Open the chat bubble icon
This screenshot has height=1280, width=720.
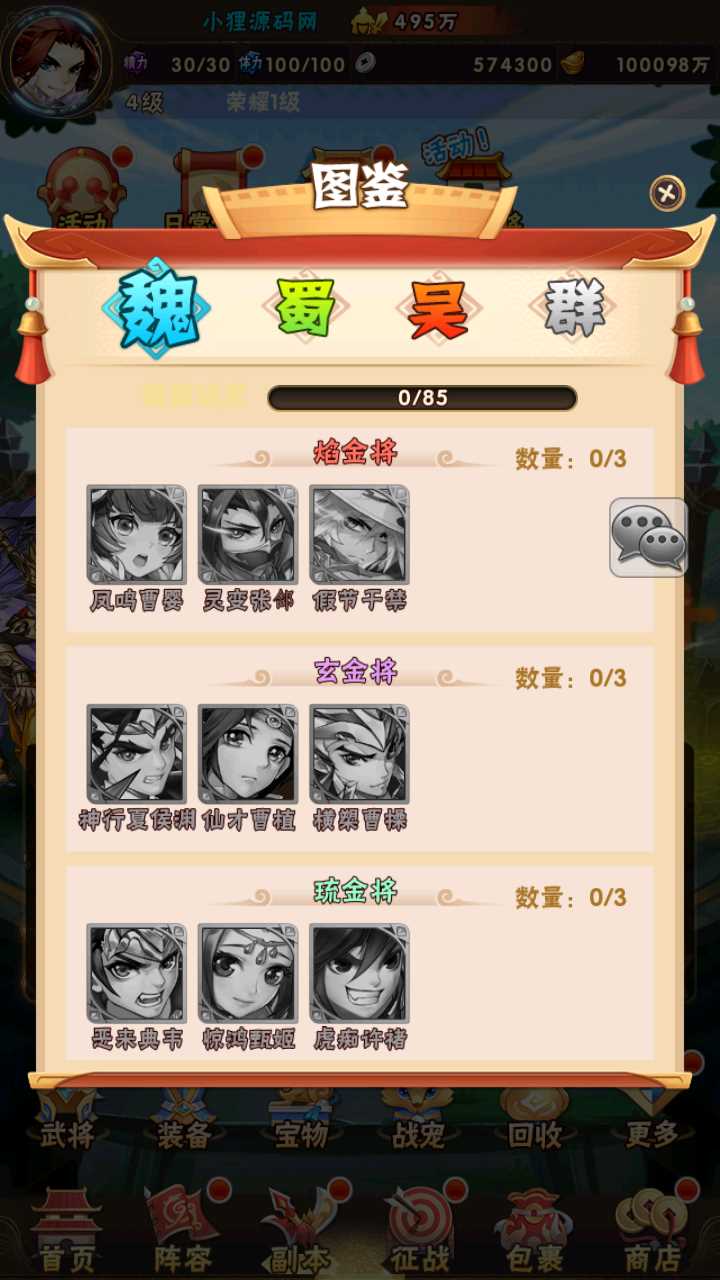pos(648,538)
